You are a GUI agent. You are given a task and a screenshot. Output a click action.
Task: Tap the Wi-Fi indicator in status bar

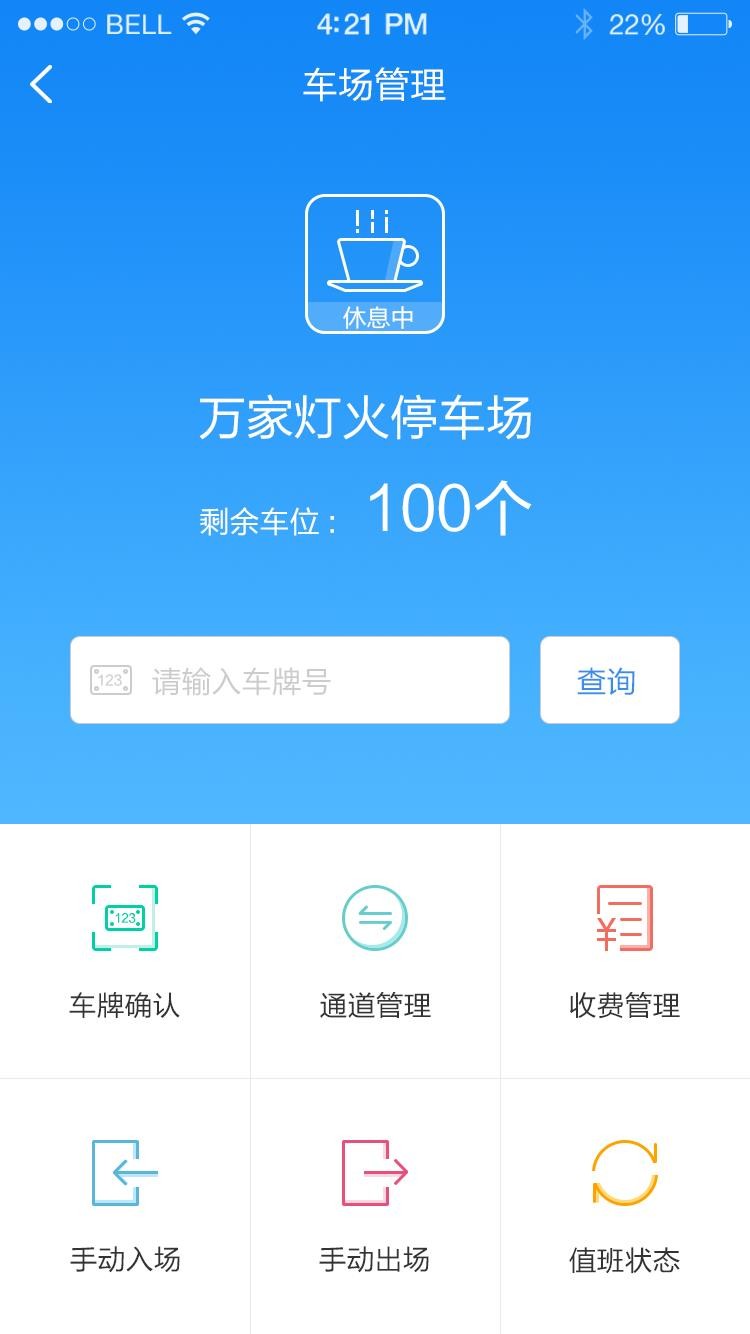195,22
